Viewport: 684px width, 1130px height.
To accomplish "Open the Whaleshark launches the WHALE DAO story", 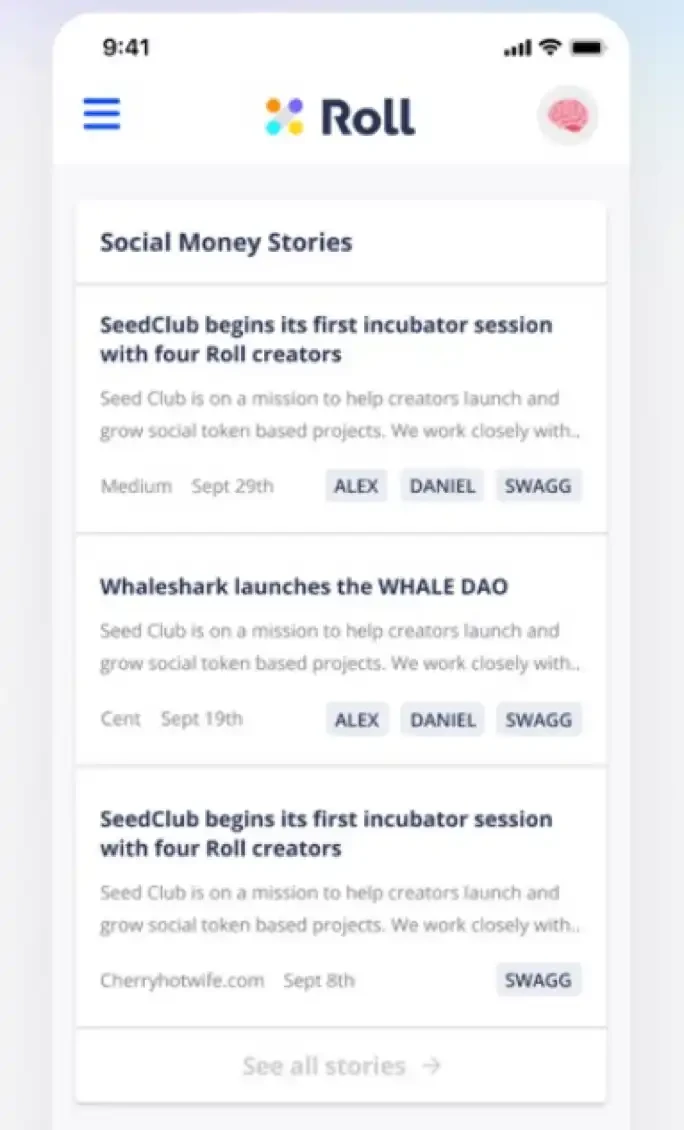I will [x=304, y=587].
